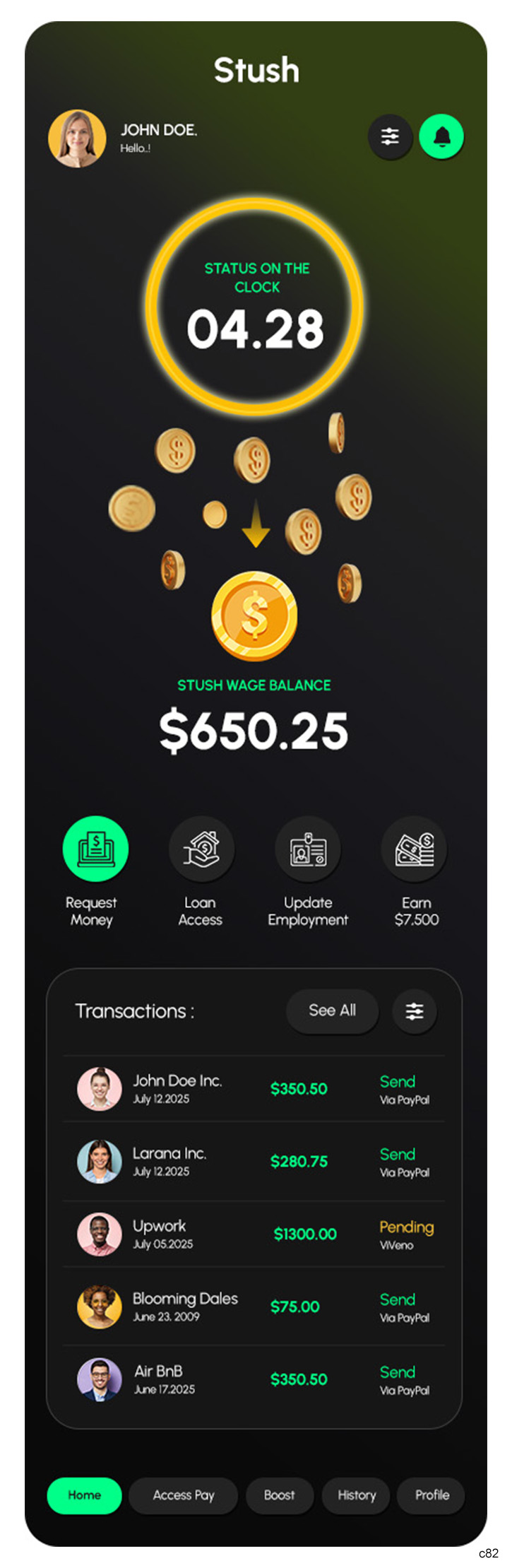
Task: Go to the Home tab
Action: 84,1495
